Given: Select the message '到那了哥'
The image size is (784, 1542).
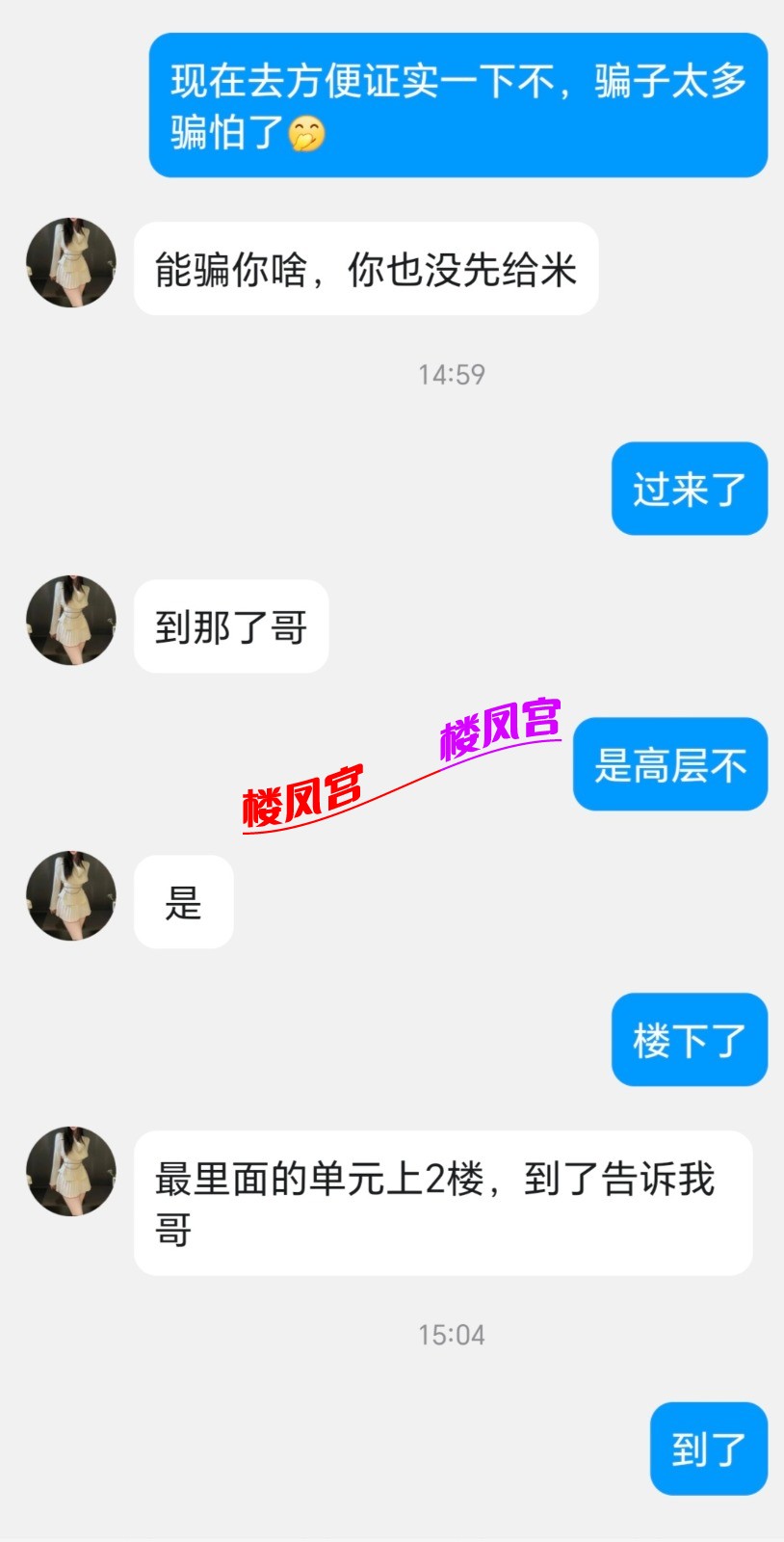Looking at the screenshot, I should pos(230,626).
